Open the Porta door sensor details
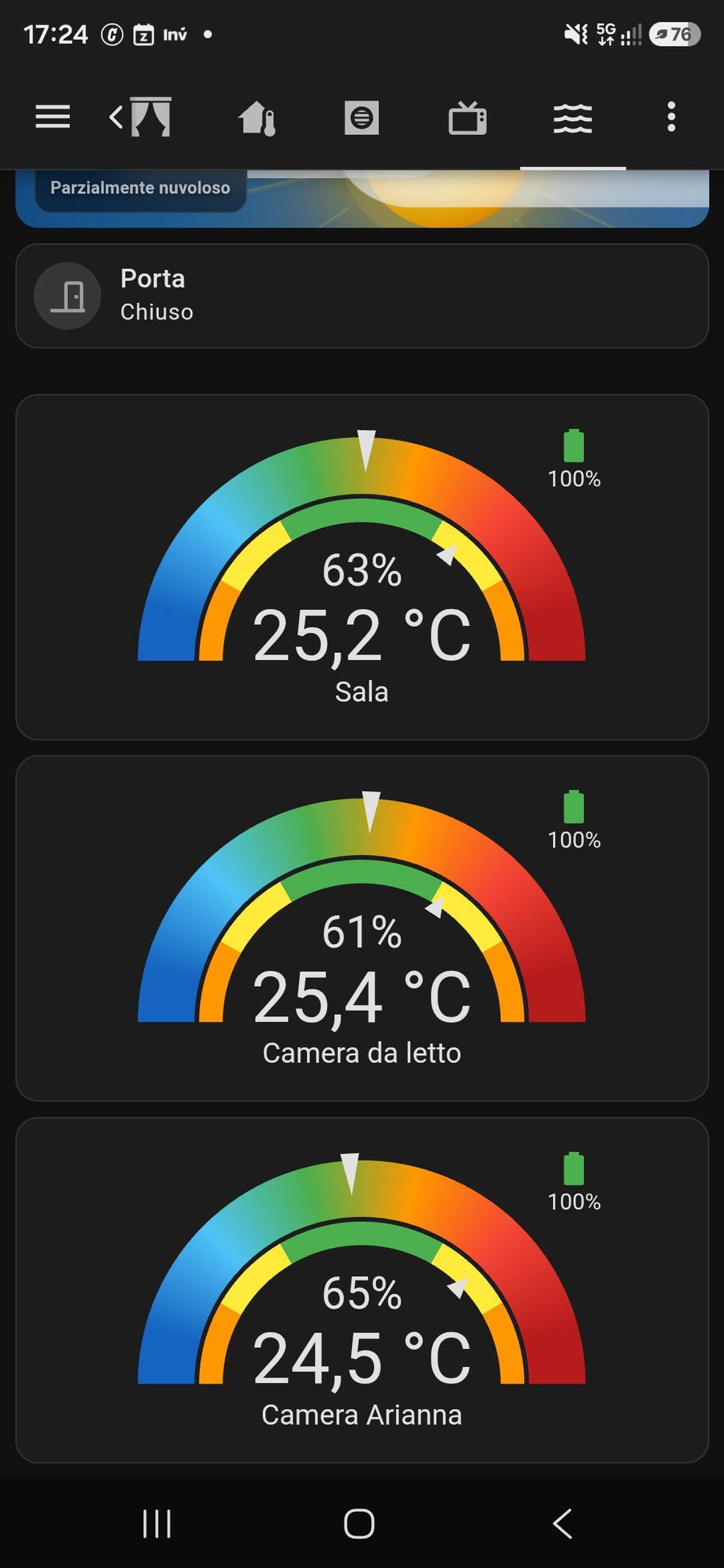 [x=362, y=295]
